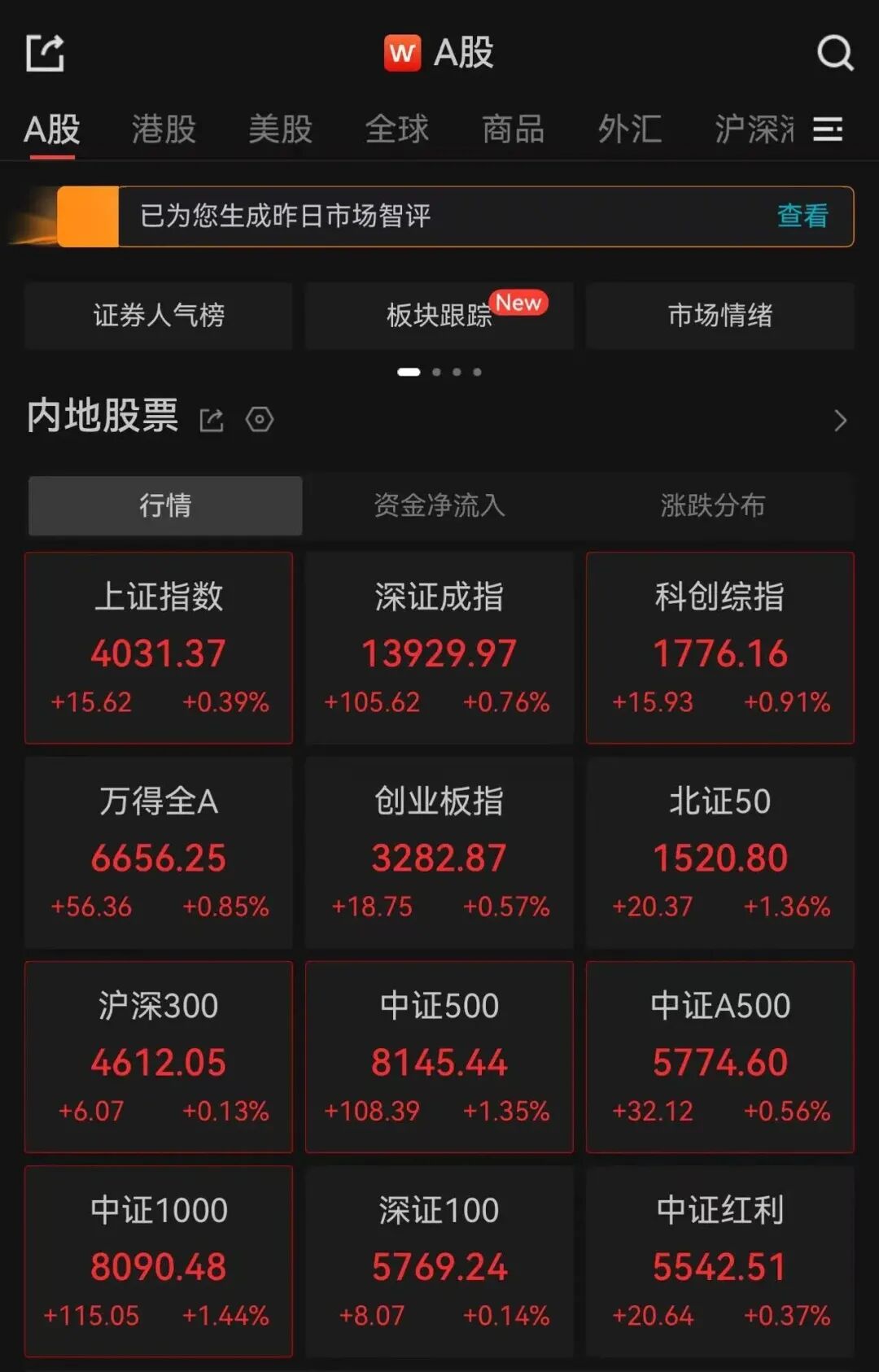Tap 查看 to view yesterday's market review
This screenshot has width=879, height=1372.
801,216
